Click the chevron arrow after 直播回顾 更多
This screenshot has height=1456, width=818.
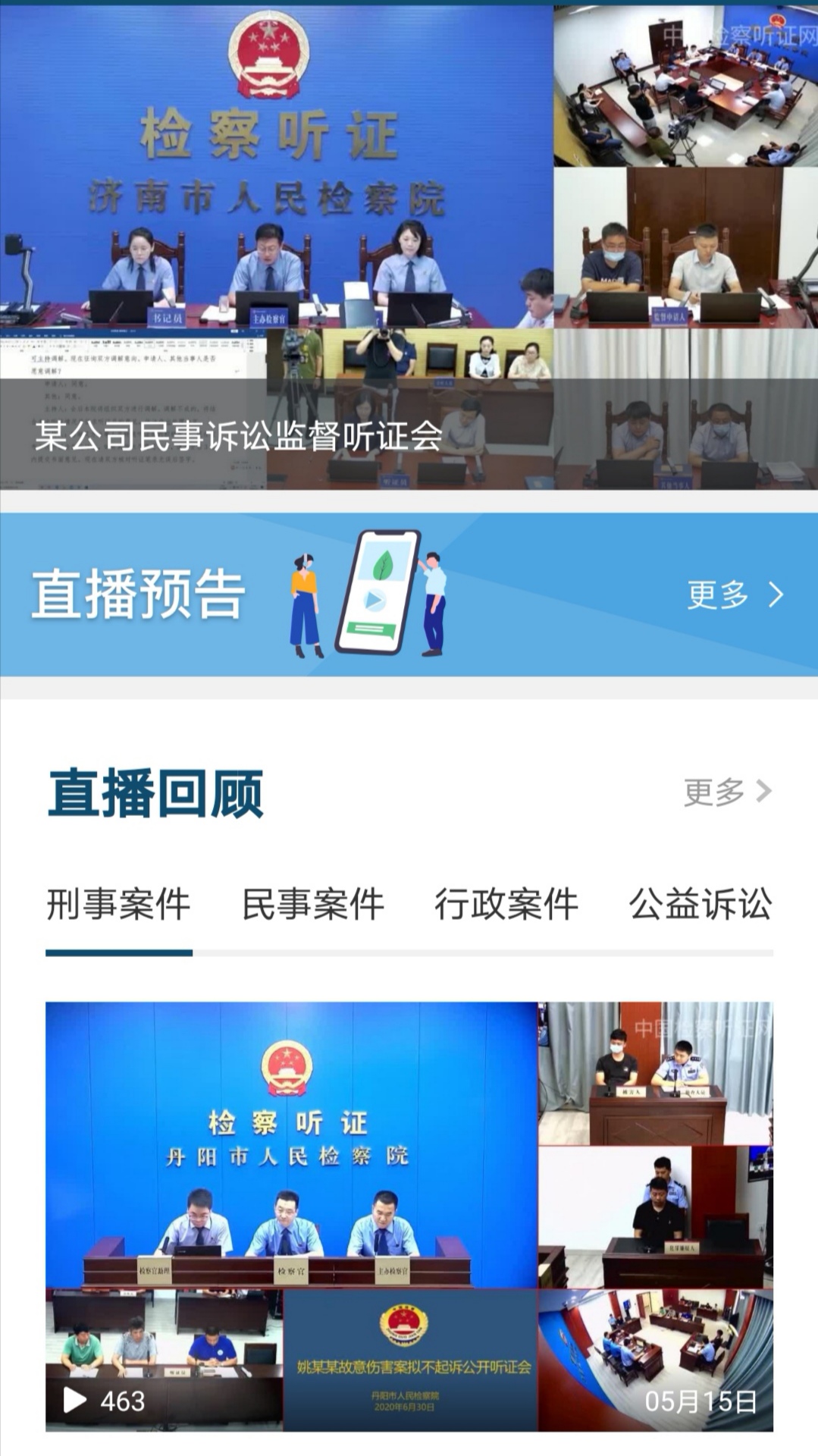763,792
